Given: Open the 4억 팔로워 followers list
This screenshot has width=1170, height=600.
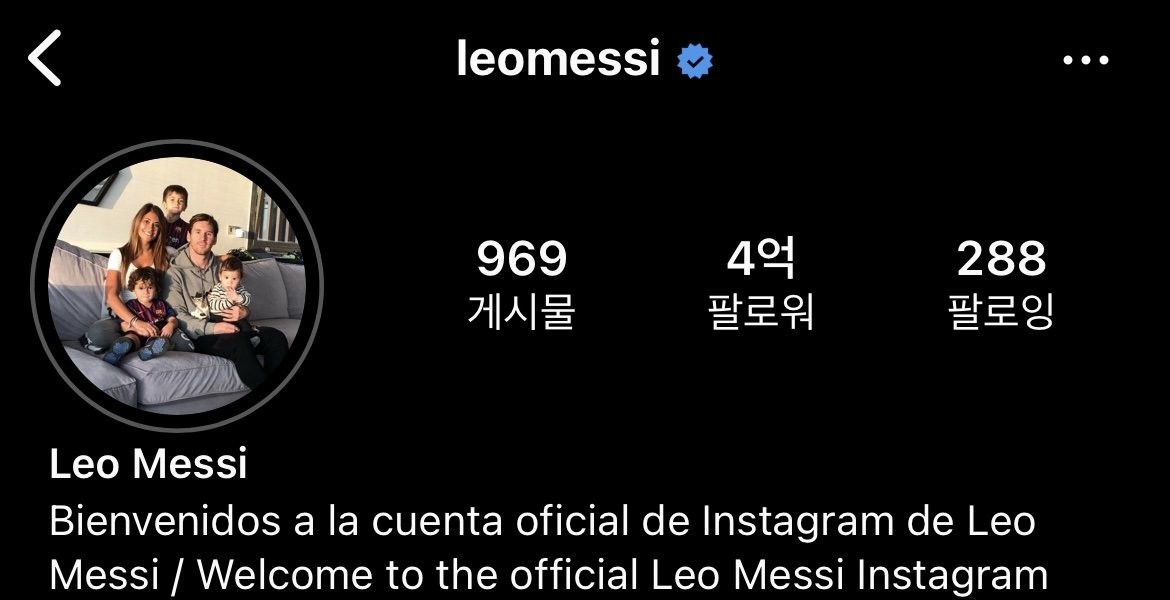Looking at the screenshot, I should coord(760,284).
